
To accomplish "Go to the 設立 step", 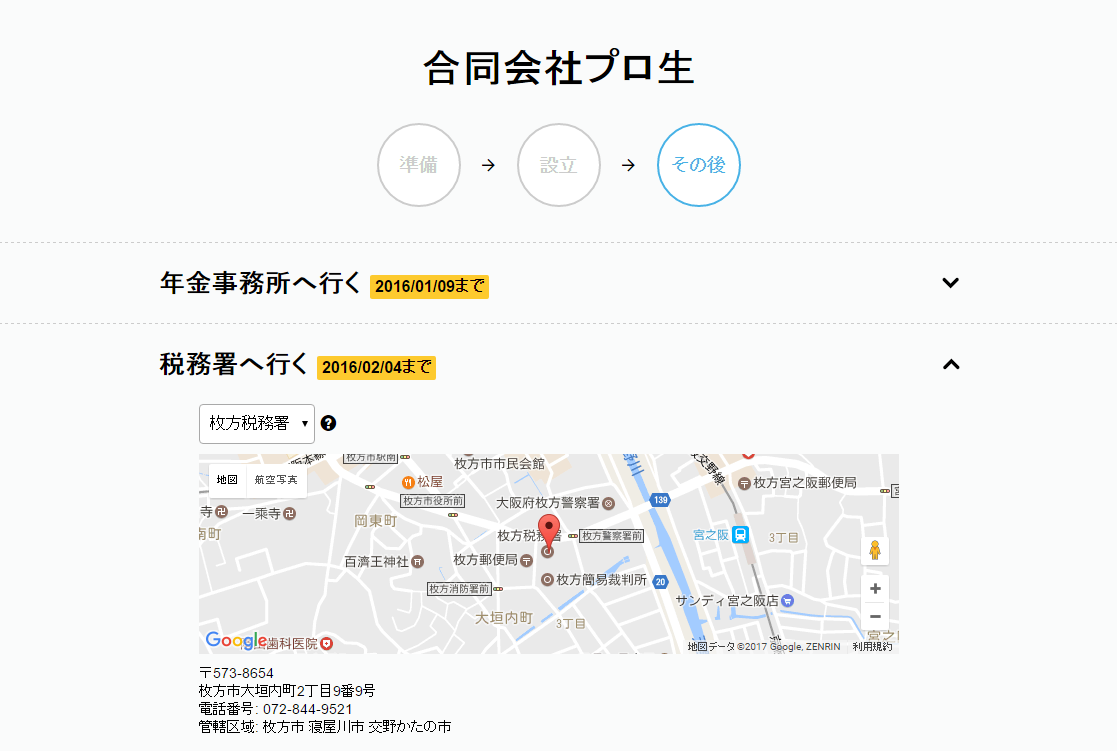I will pos(559,165).
